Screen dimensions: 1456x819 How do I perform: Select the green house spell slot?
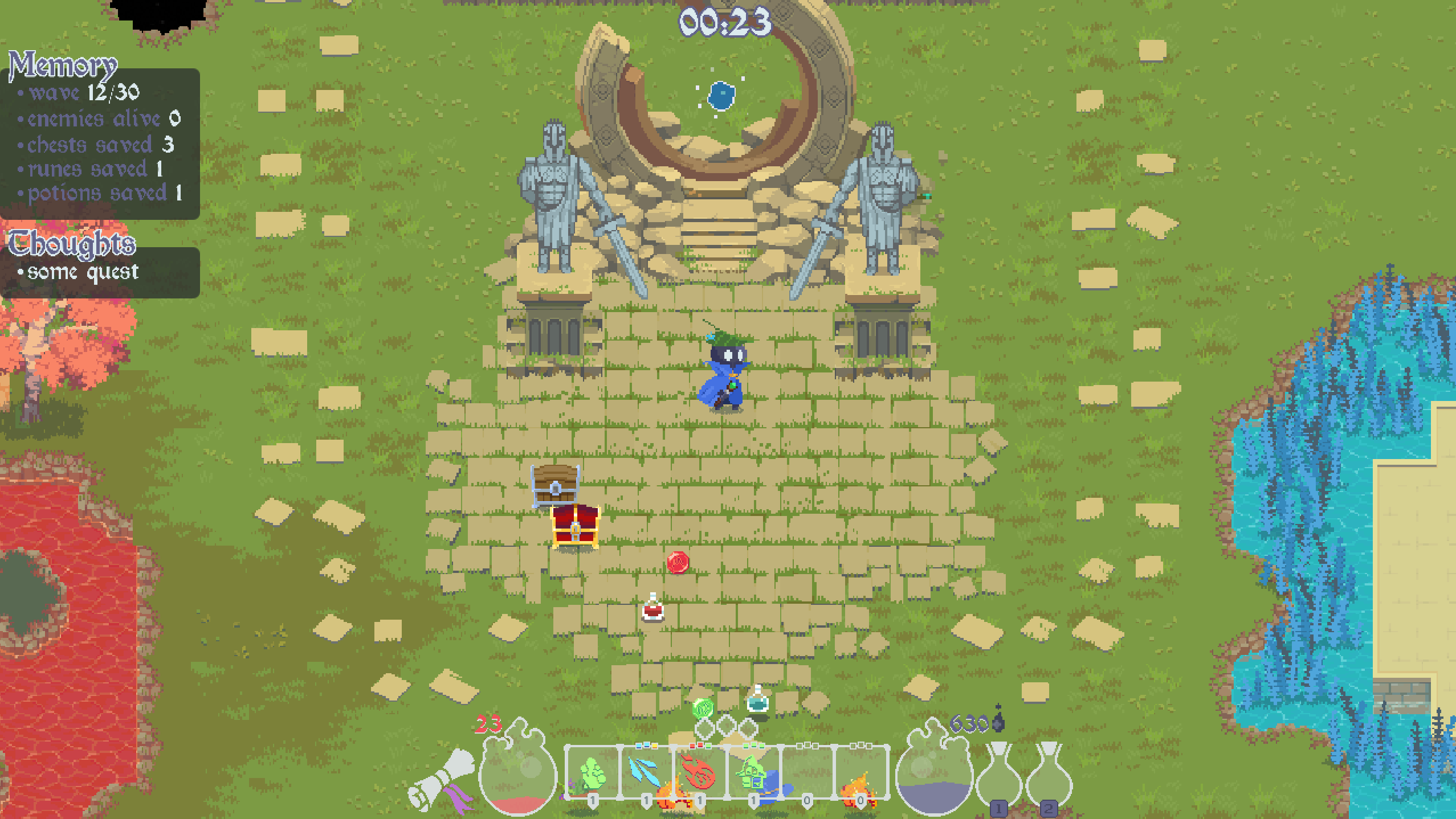point(753,773)
